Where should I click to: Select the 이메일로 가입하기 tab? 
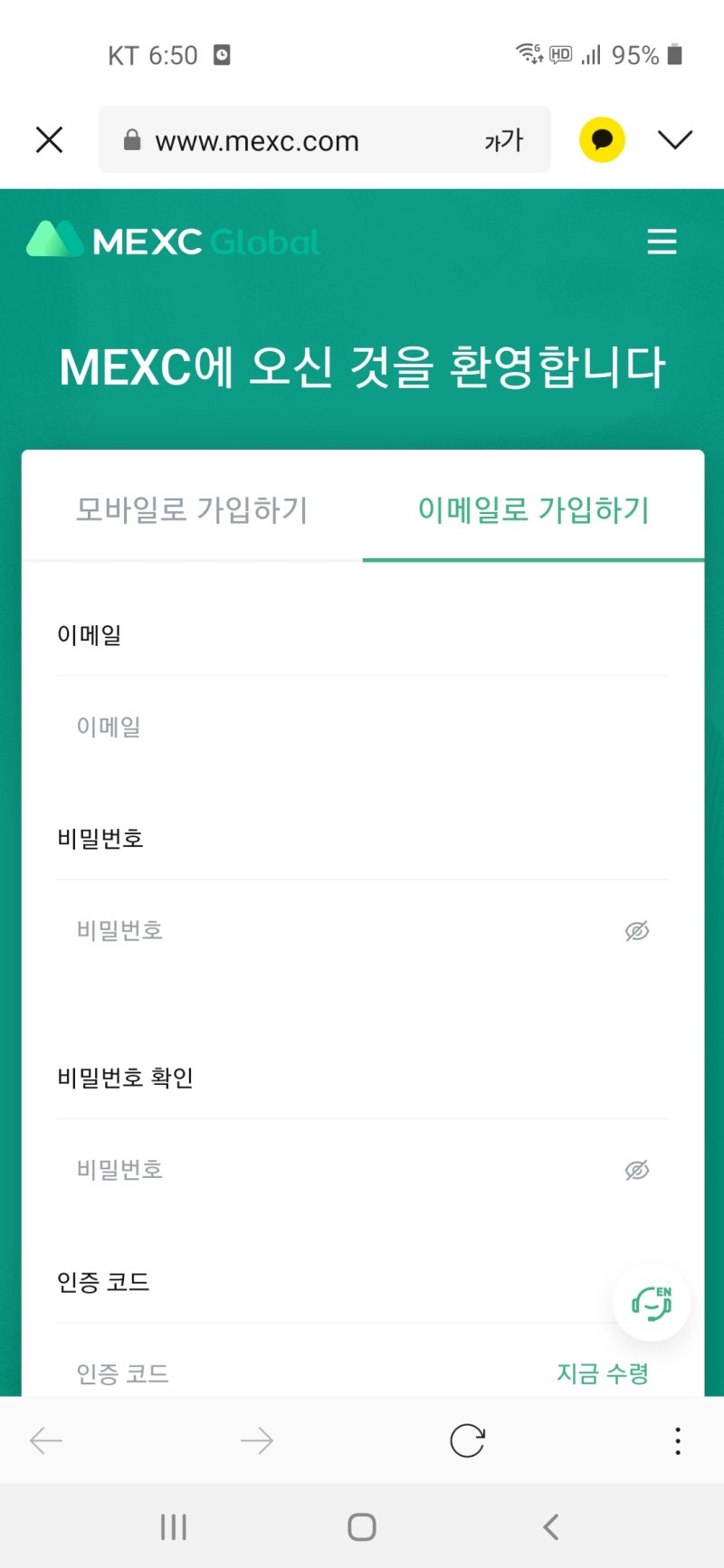pyautogui.click(x=532, y=510)
